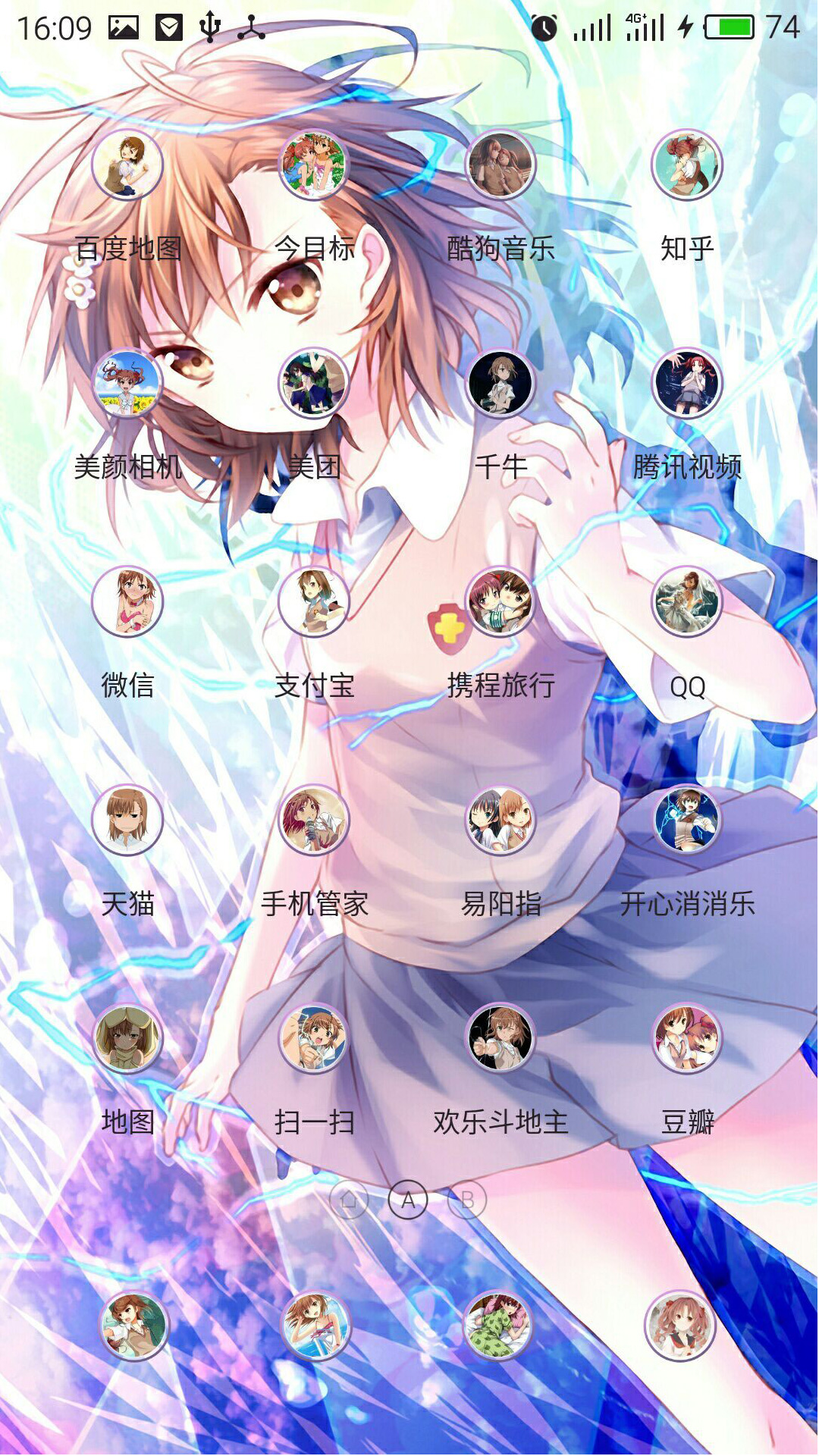This screenshot has width=819, height=1456.
Task: Launch the 知乎 app
Action: coord(687,165)
